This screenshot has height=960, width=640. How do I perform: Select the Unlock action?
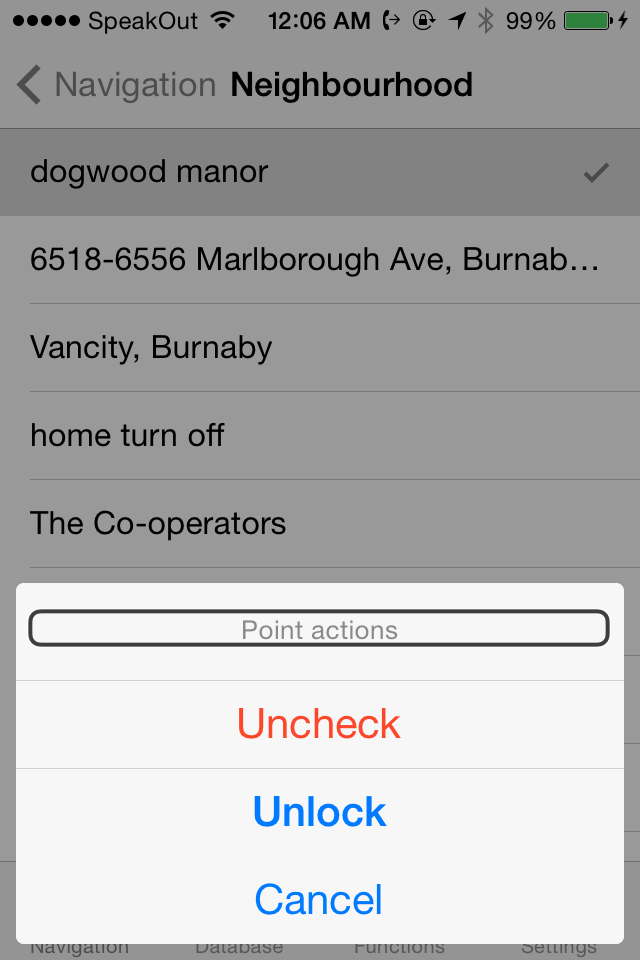[x=319, y=811]
